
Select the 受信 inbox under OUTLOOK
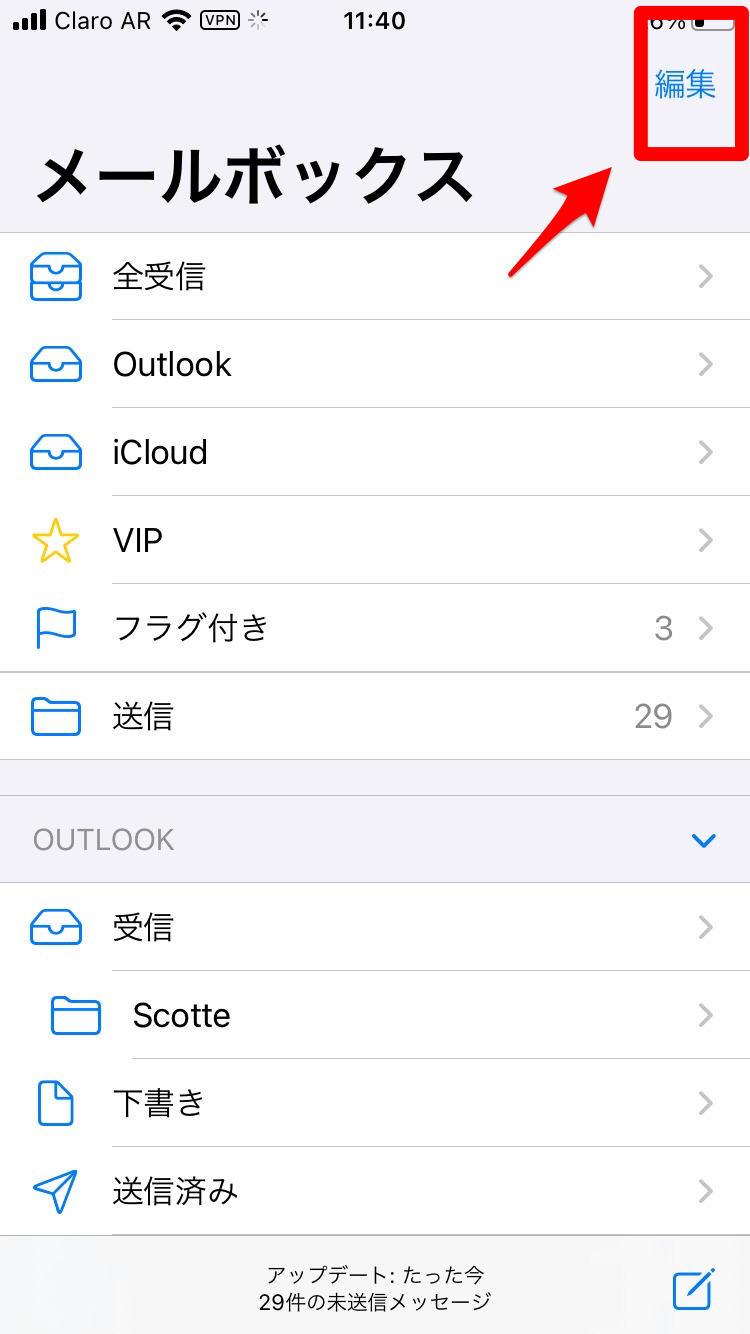point(375,927)
